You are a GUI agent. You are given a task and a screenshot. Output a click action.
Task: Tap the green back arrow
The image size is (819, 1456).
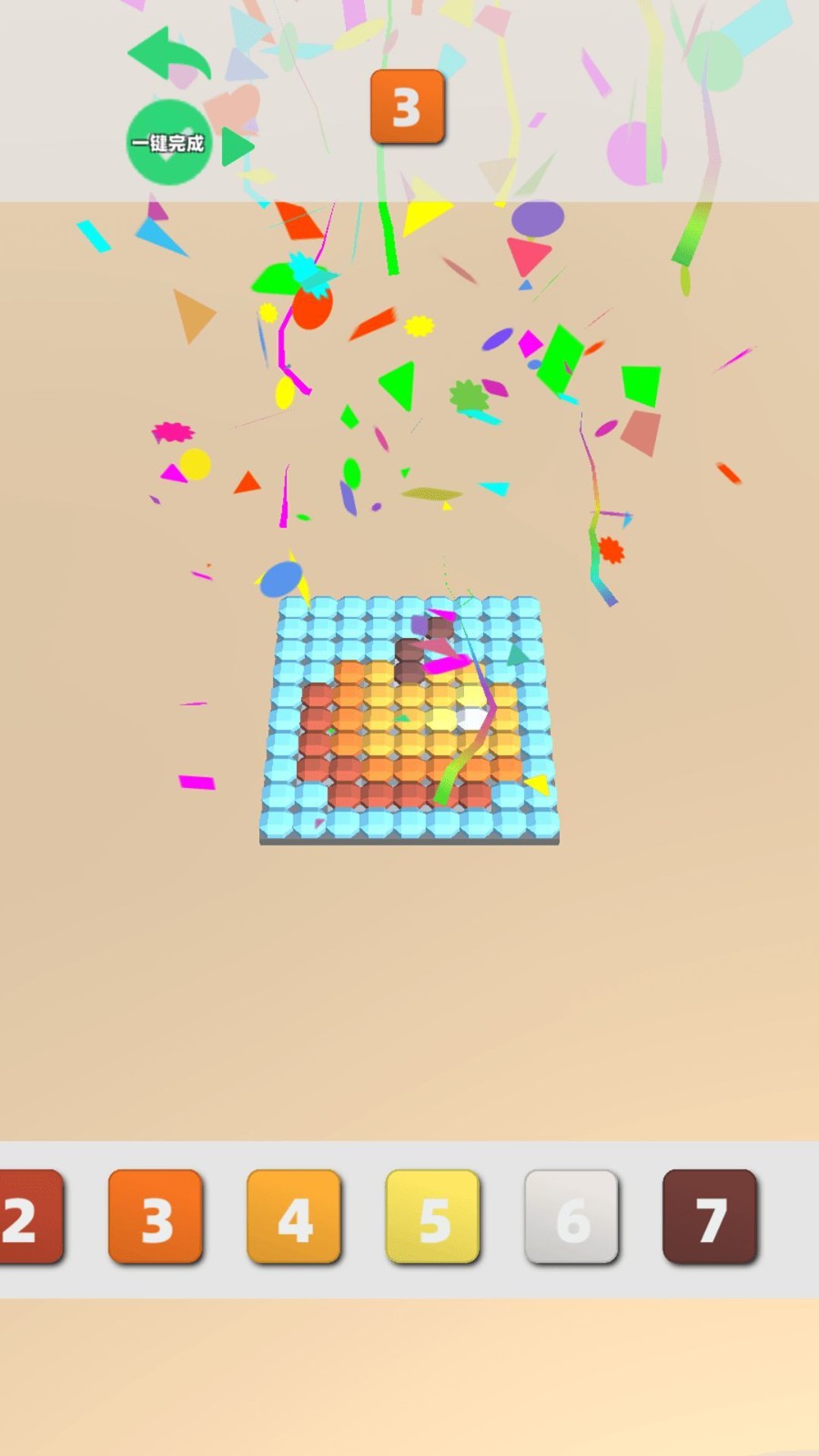click(169, 54)
